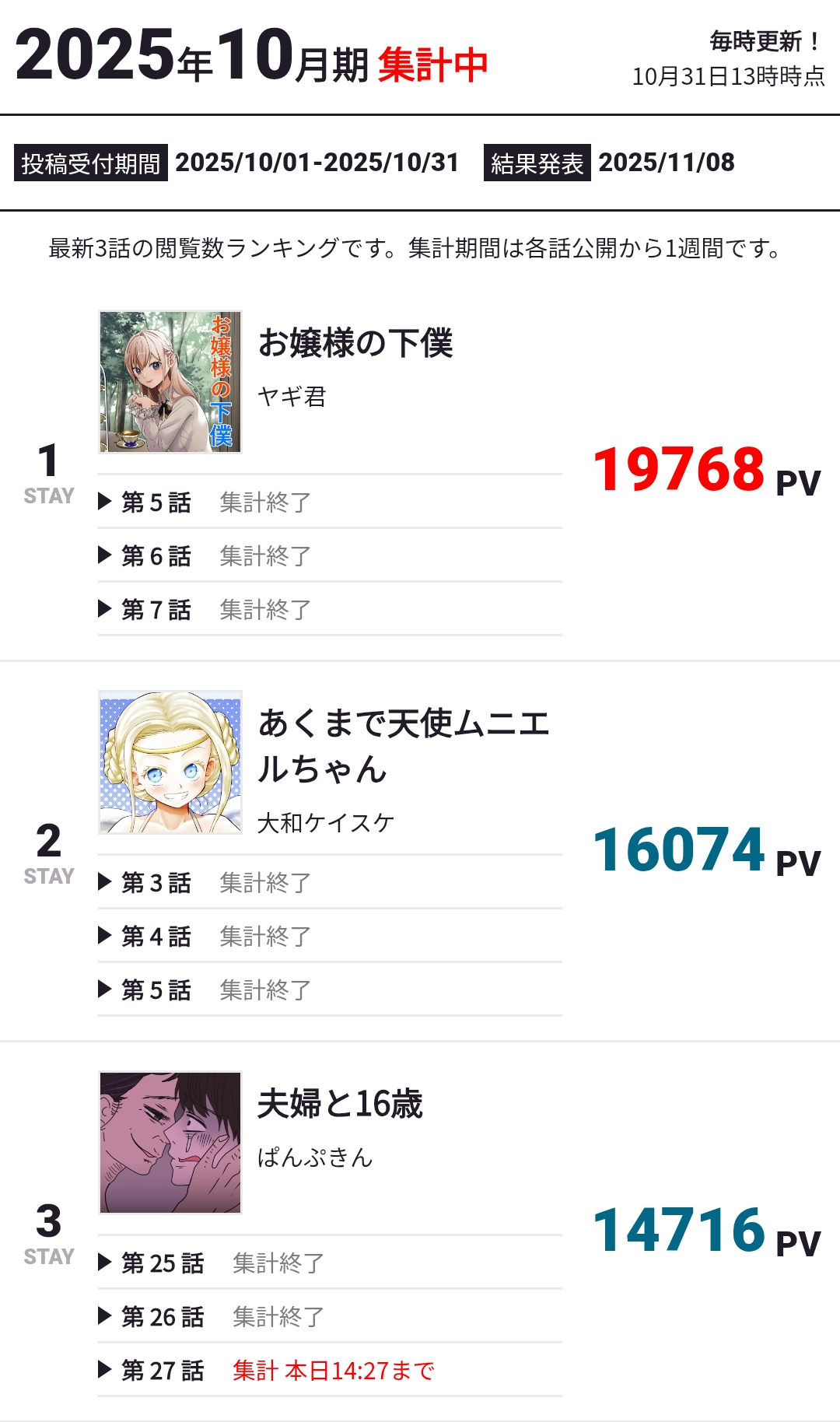Open the お嬢様の下僕 cover thumbnail
This screenshot has width=840, height=1422.
[170, 382]
